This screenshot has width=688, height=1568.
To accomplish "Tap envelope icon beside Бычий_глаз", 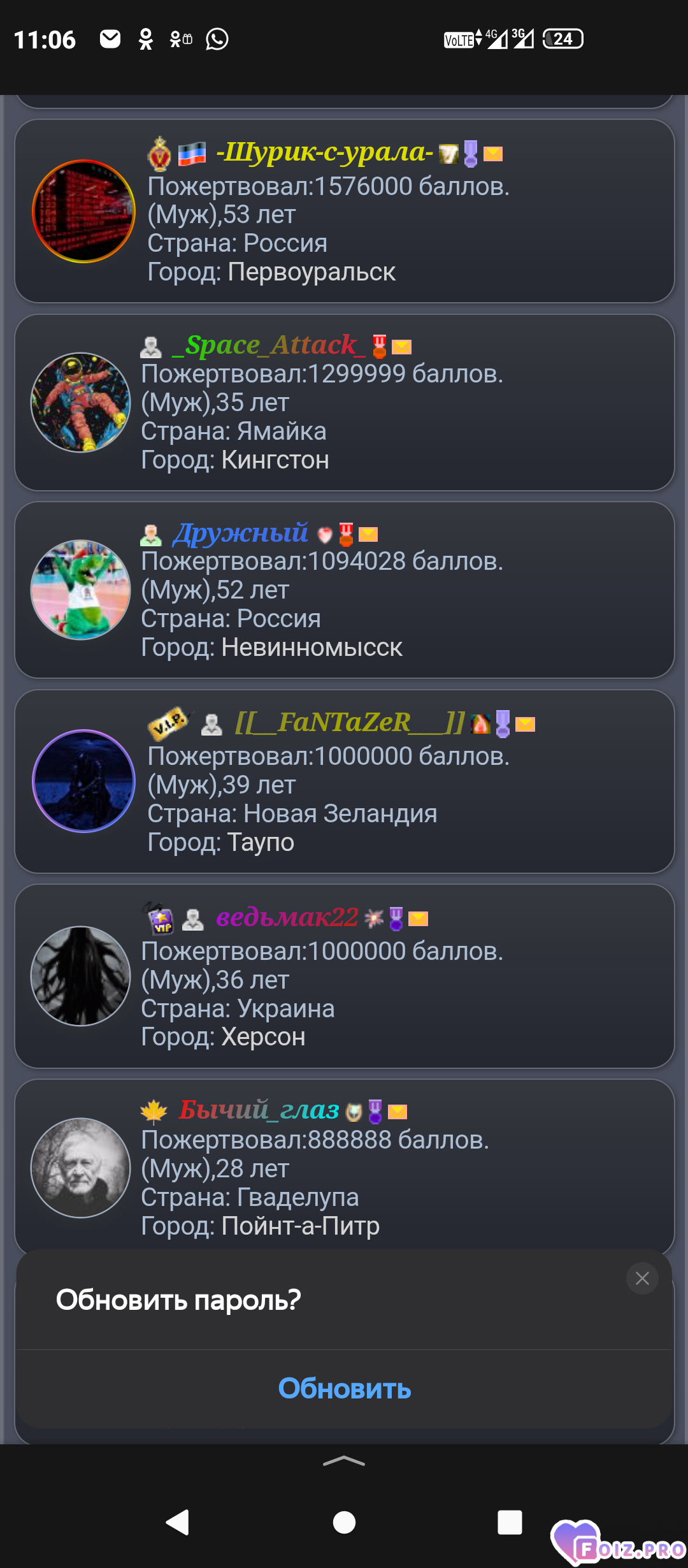I will click(398, 1112).
